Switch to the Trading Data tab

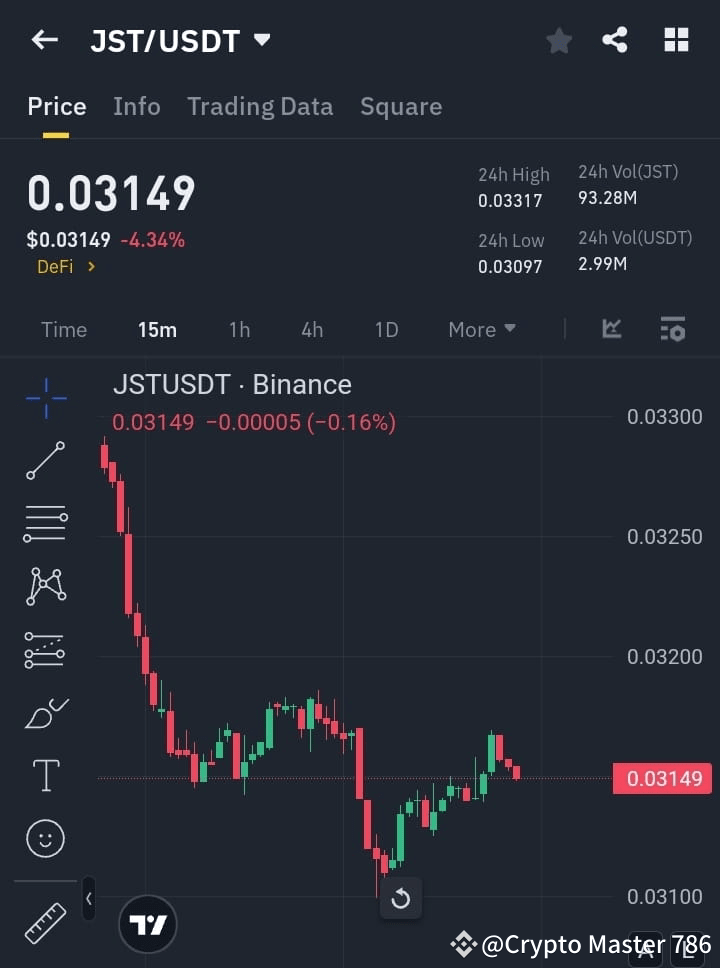pyautogui.click(x=260, y=106)
